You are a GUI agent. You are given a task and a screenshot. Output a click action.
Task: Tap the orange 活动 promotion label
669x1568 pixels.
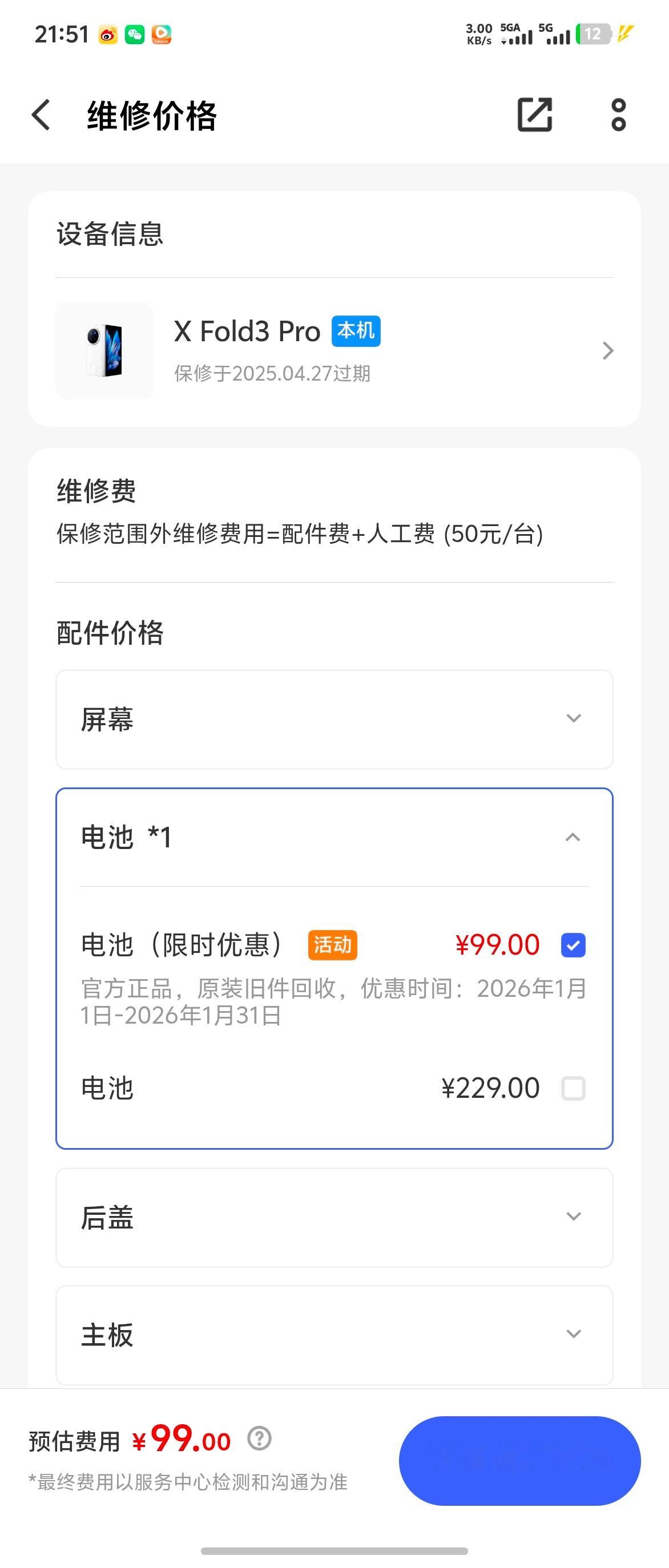point(332,945)
